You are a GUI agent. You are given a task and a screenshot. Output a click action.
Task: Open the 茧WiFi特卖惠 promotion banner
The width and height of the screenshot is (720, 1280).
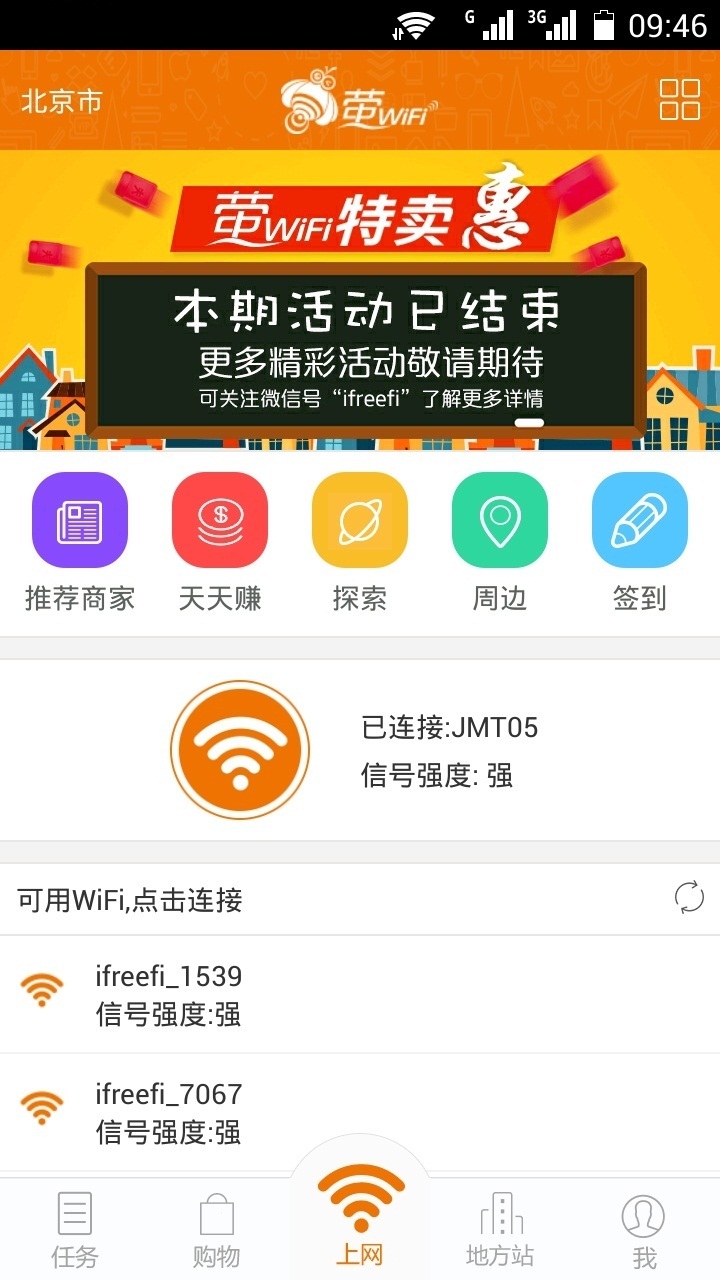click(360, 300)
